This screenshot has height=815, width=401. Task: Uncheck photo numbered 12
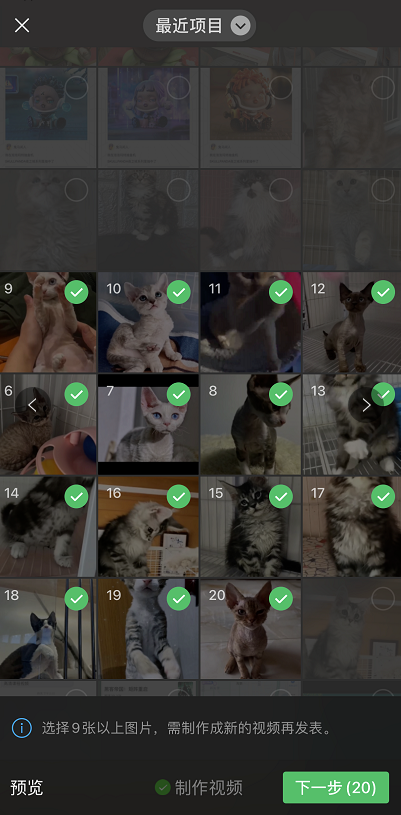[x=383, y=293]
